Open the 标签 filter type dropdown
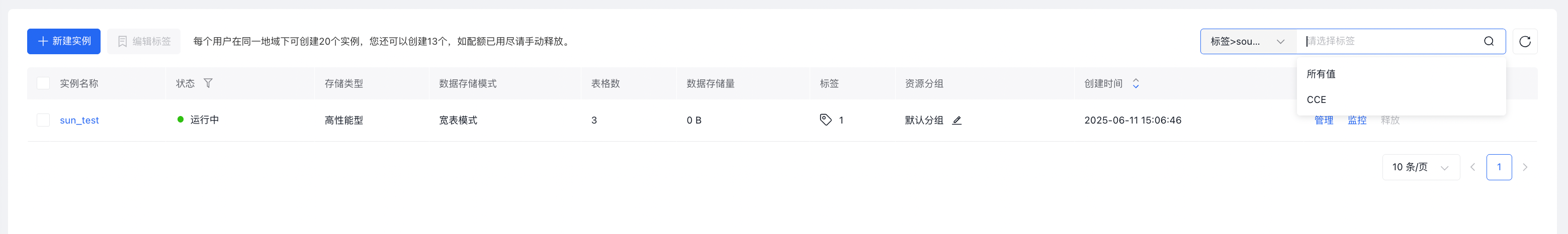 [x=1247, y=41]
